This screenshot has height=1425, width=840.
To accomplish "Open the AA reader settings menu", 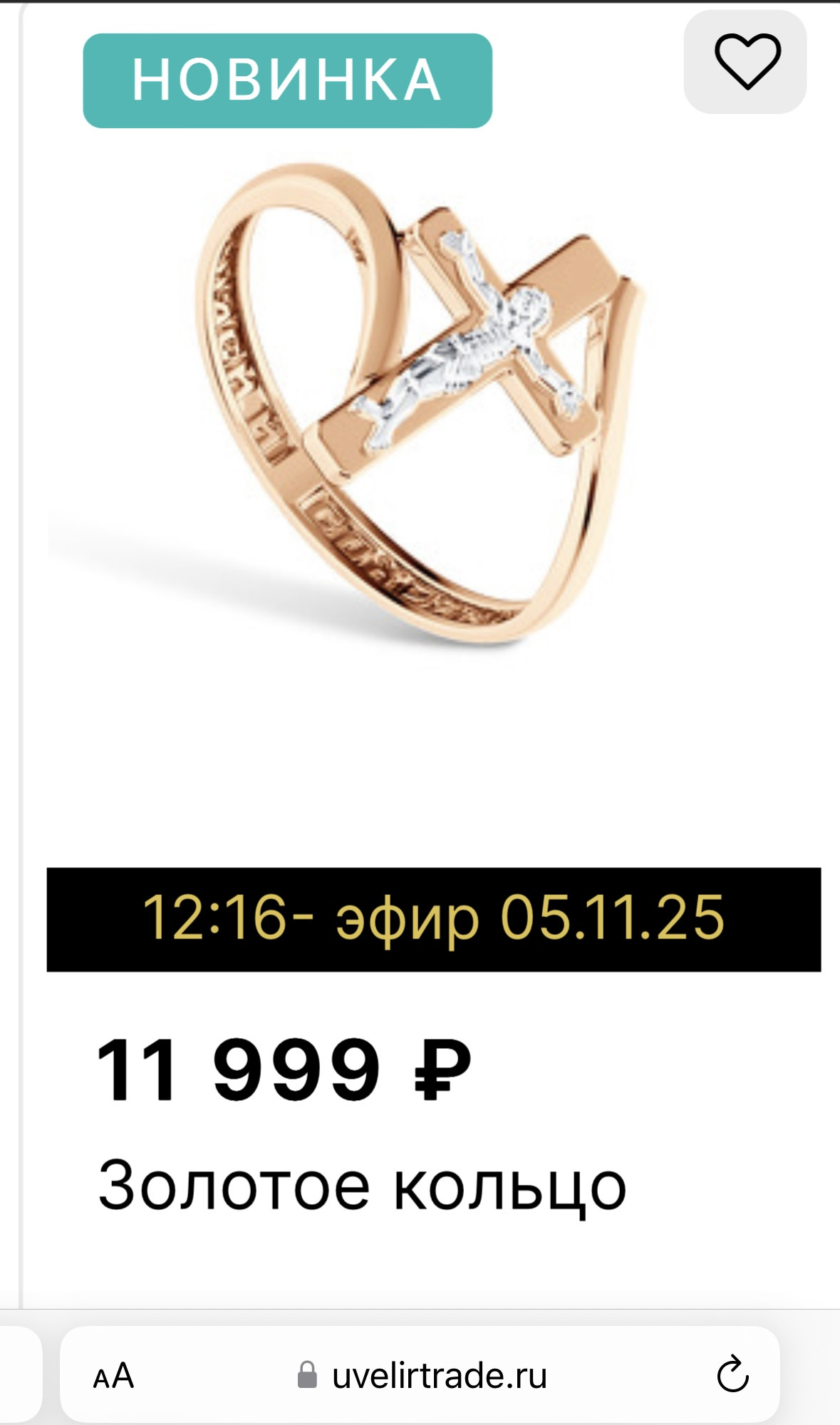I will (x=113, y=1376).
